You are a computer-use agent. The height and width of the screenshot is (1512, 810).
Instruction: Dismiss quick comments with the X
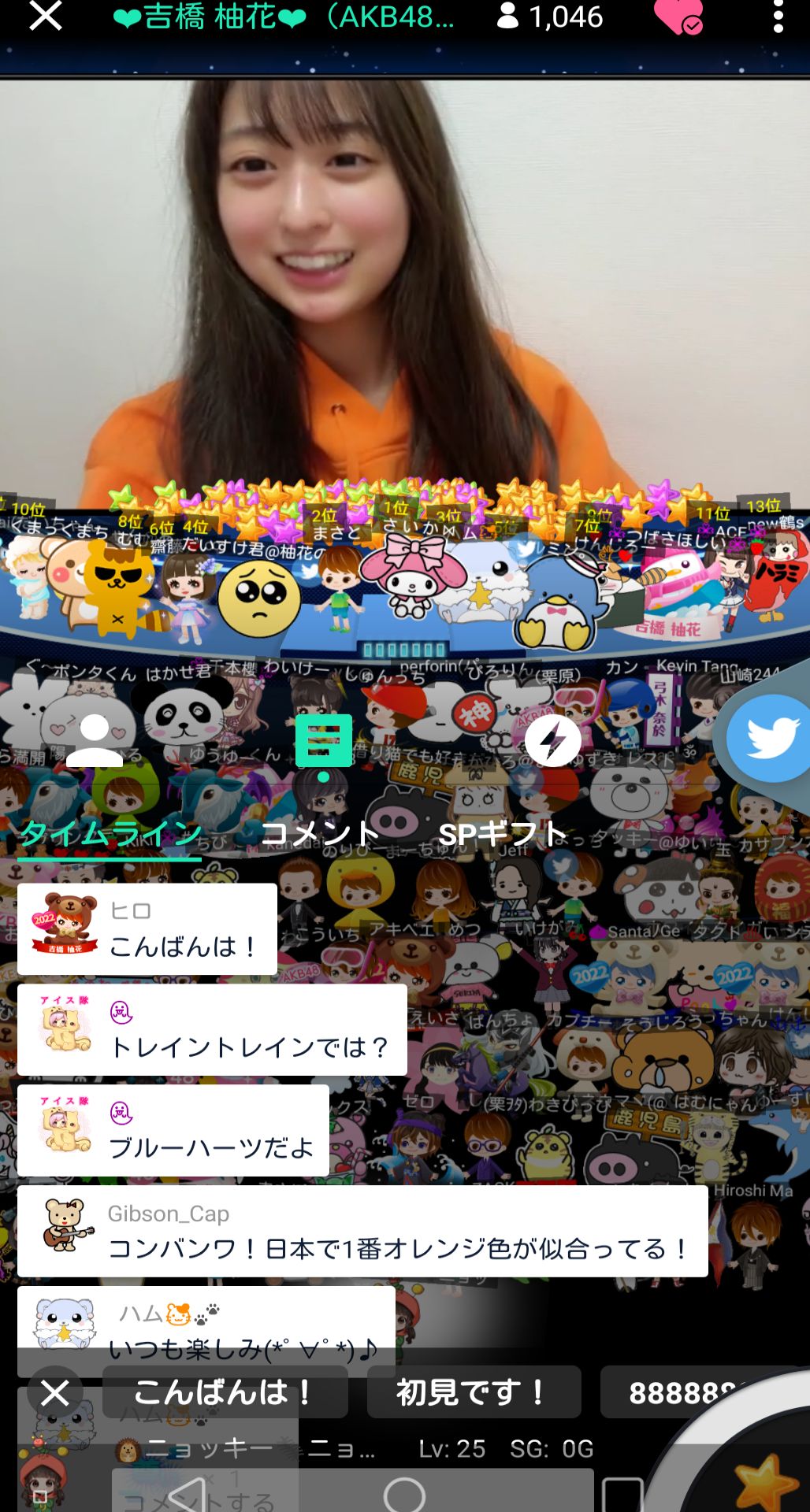pyautogui.click(x=55, y=1392)
